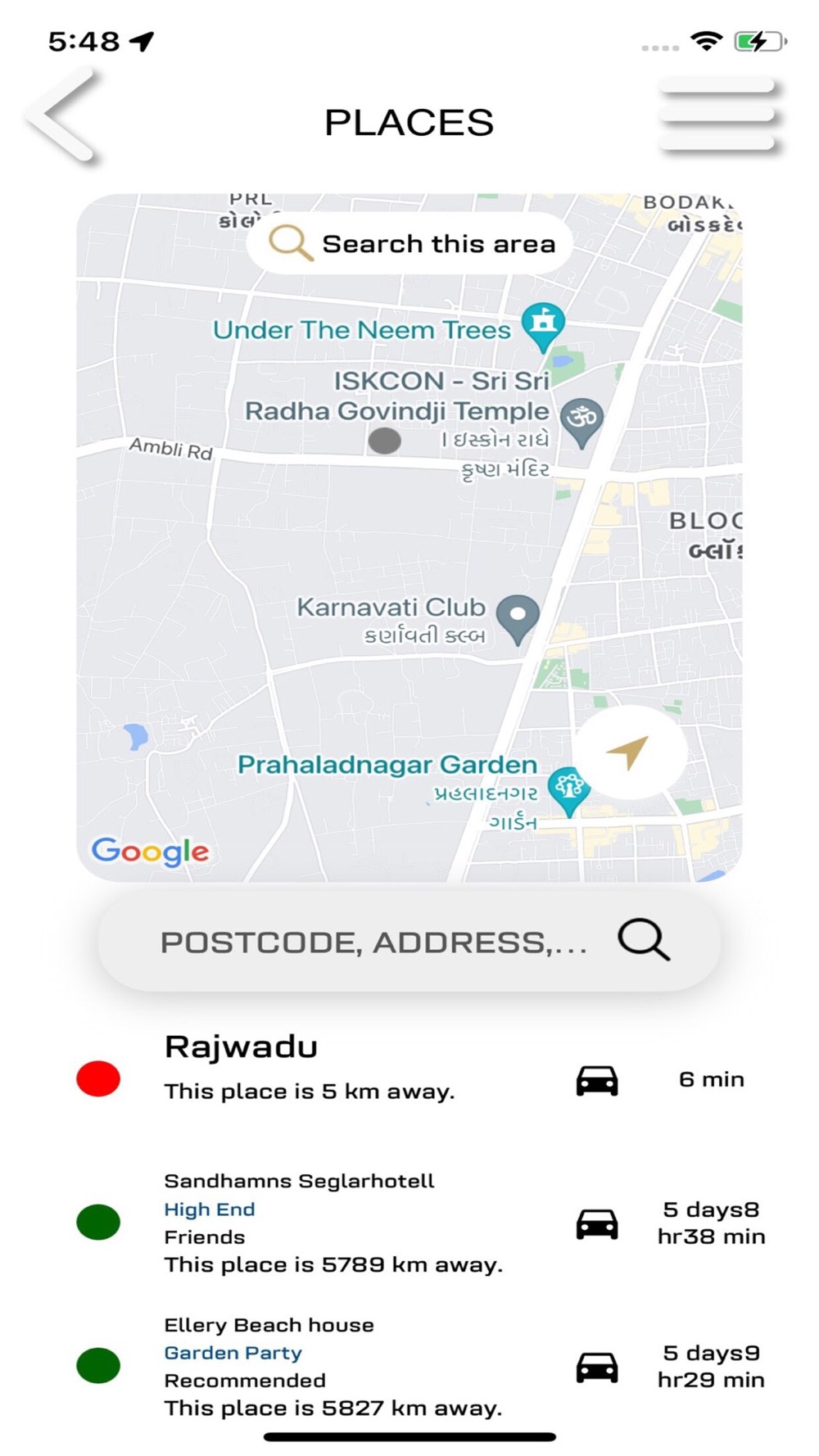Open the hamburger menu

click(718, 115)
